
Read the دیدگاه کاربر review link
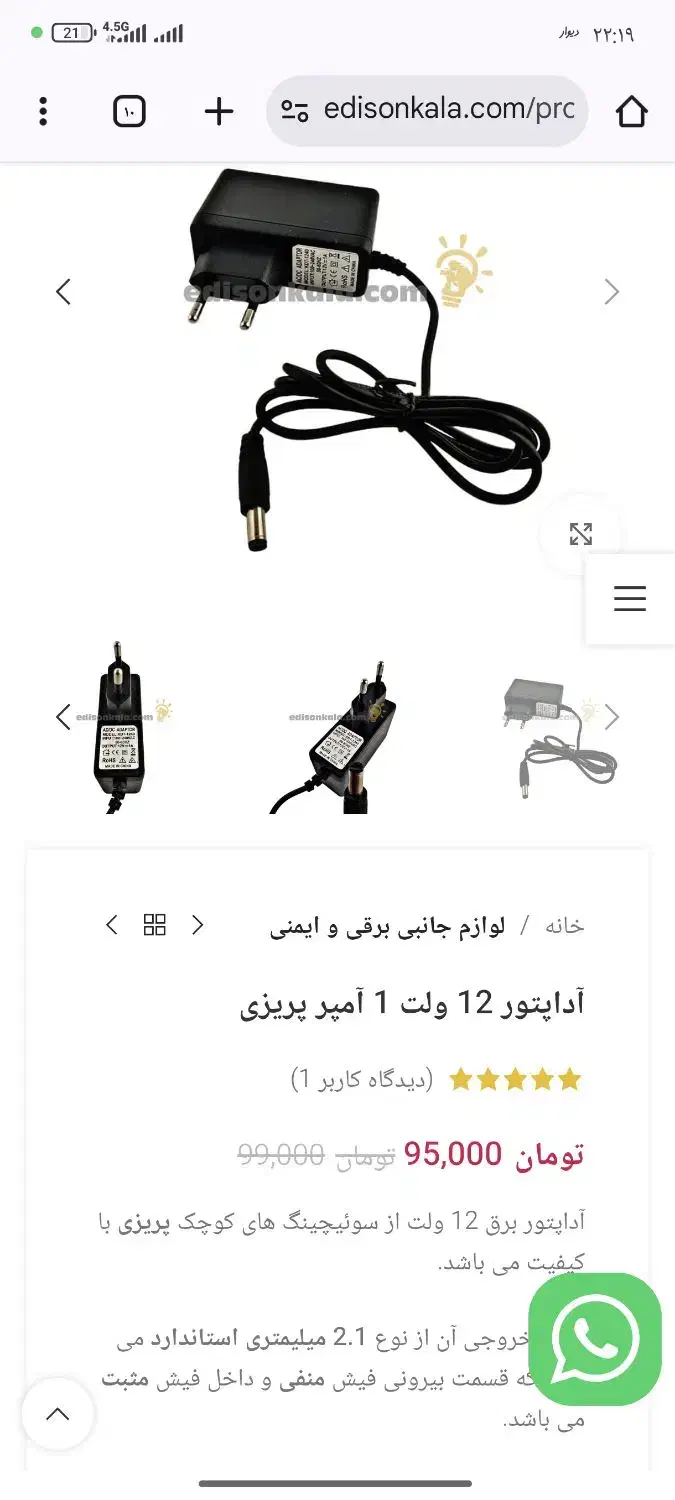362,1079
